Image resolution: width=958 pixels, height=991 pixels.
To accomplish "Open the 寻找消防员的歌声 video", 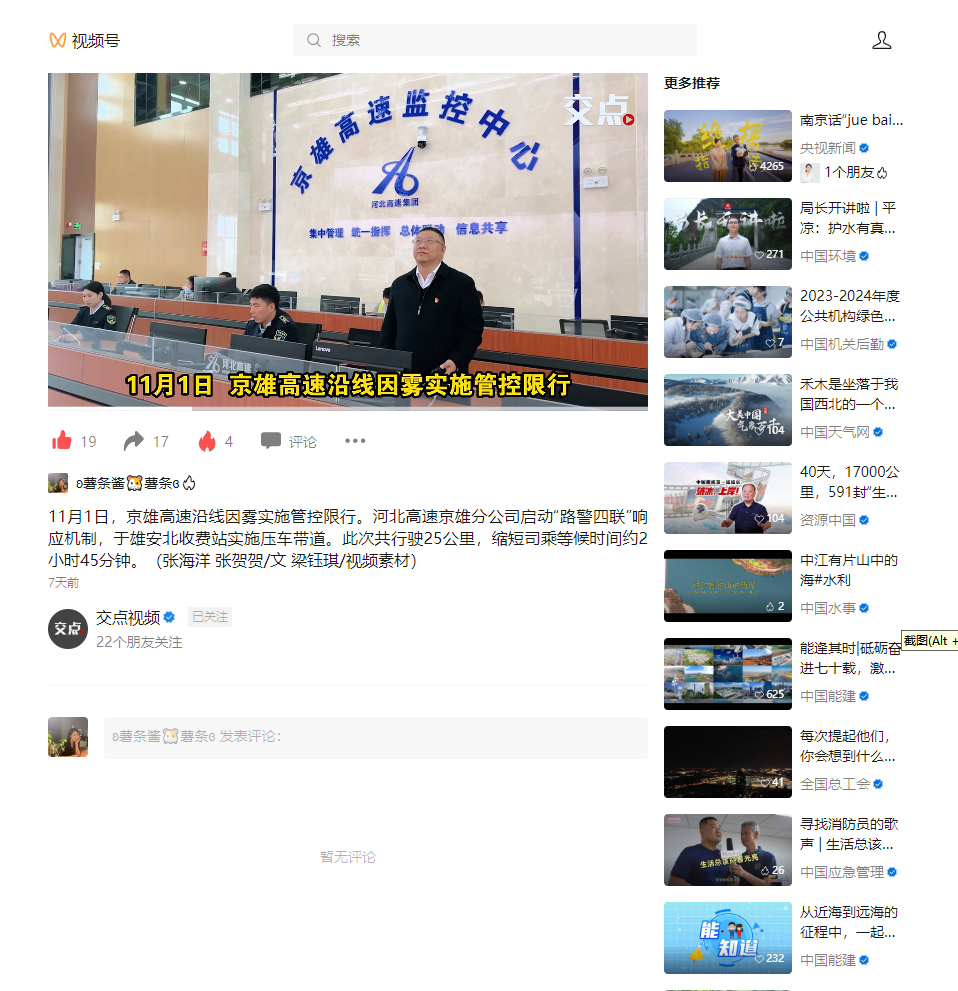I will 727,850.
